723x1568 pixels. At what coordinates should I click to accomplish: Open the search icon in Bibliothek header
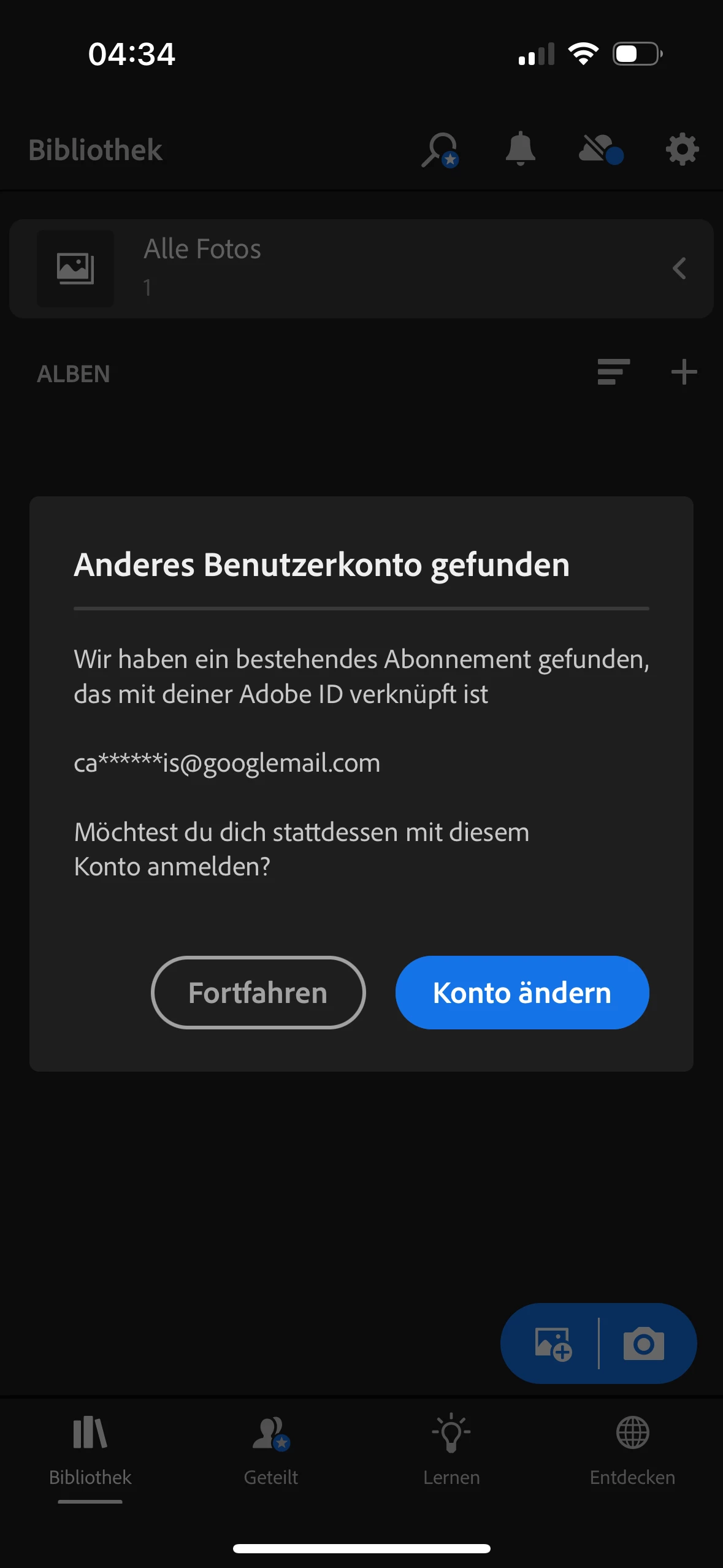coord(440,150)
